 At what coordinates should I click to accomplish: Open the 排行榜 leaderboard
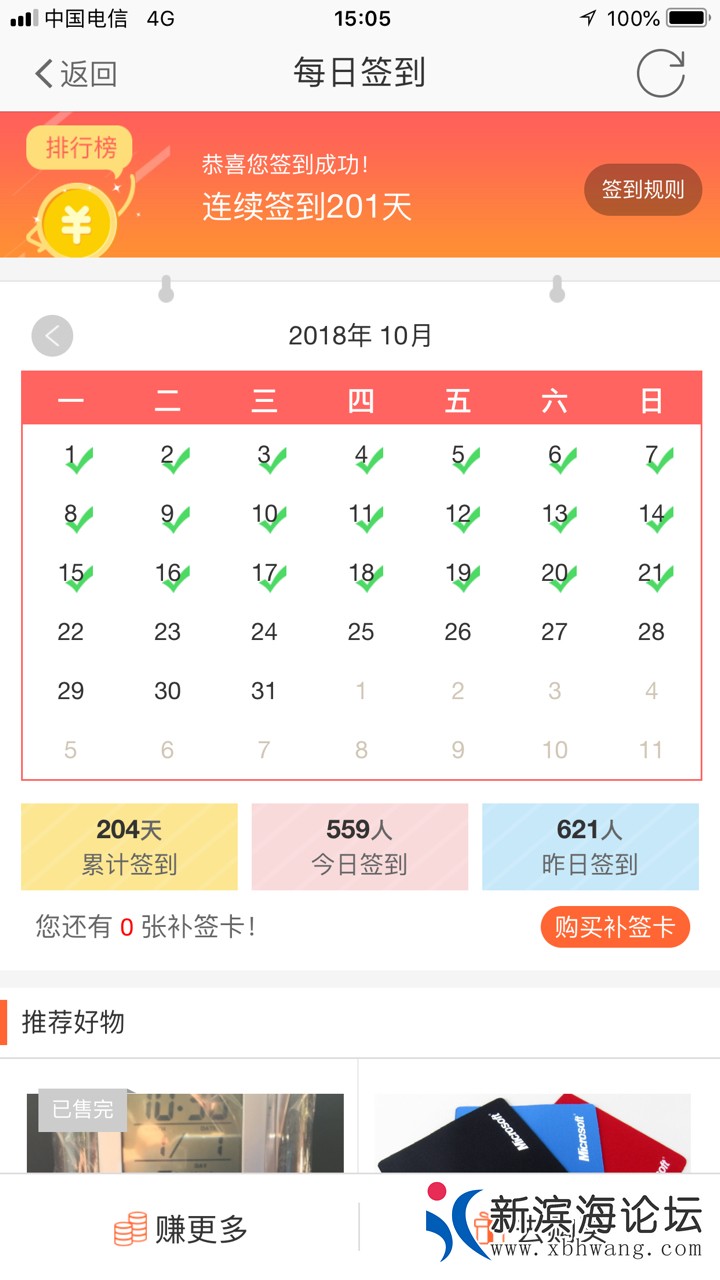pyautogui.click(x=80, y=150)
